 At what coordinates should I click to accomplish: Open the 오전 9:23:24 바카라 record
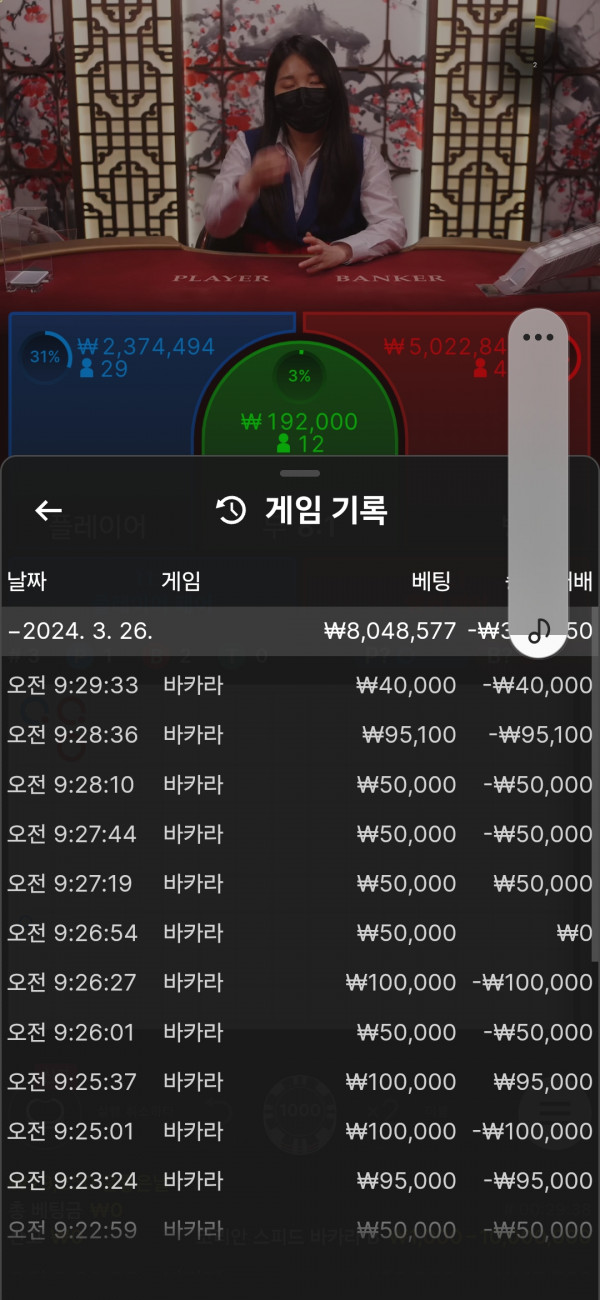(x=298, y=1181)
